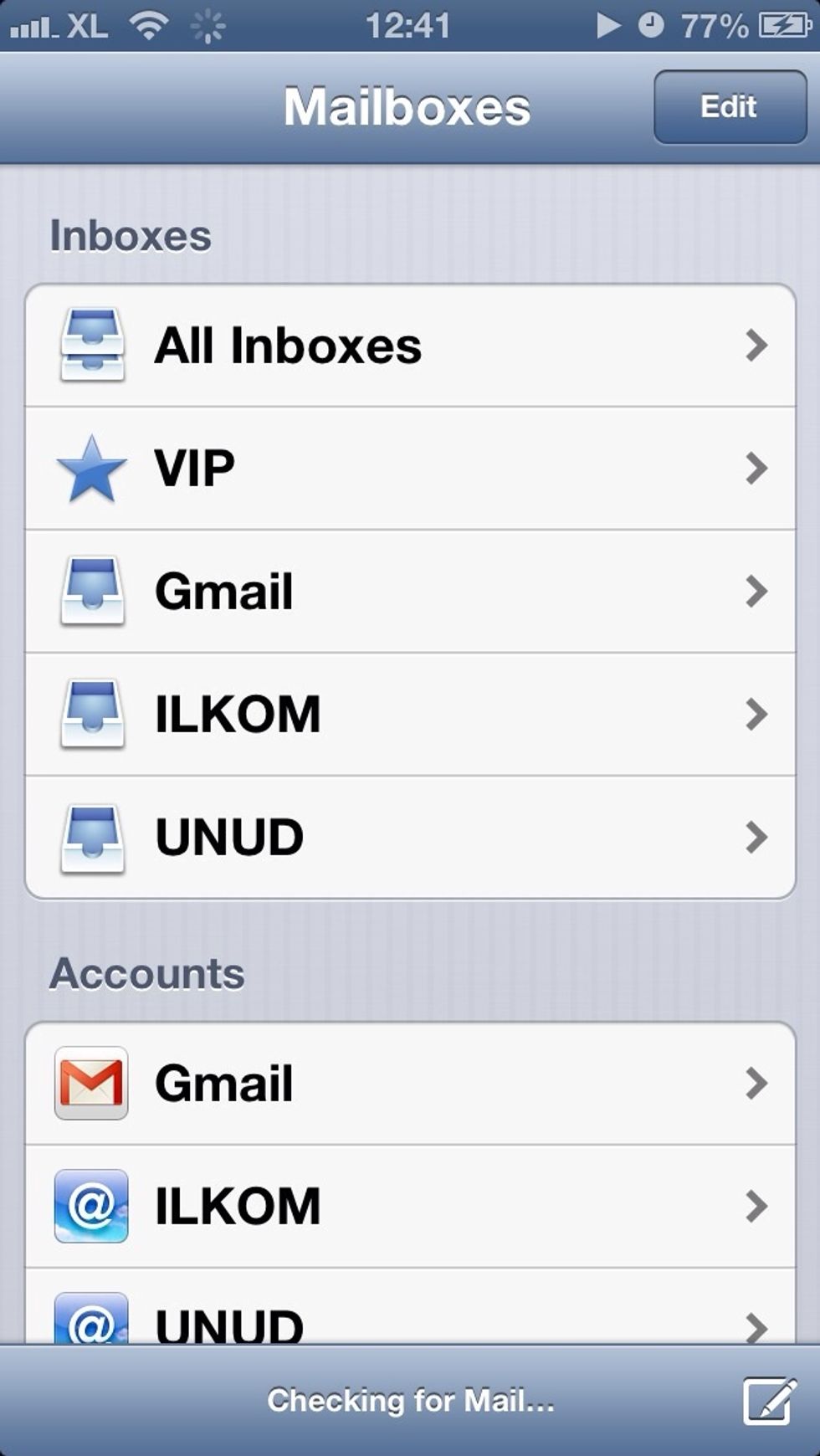
Task: Open the ILKOM inbox disclosure arrow
Action: click(757, 713)
